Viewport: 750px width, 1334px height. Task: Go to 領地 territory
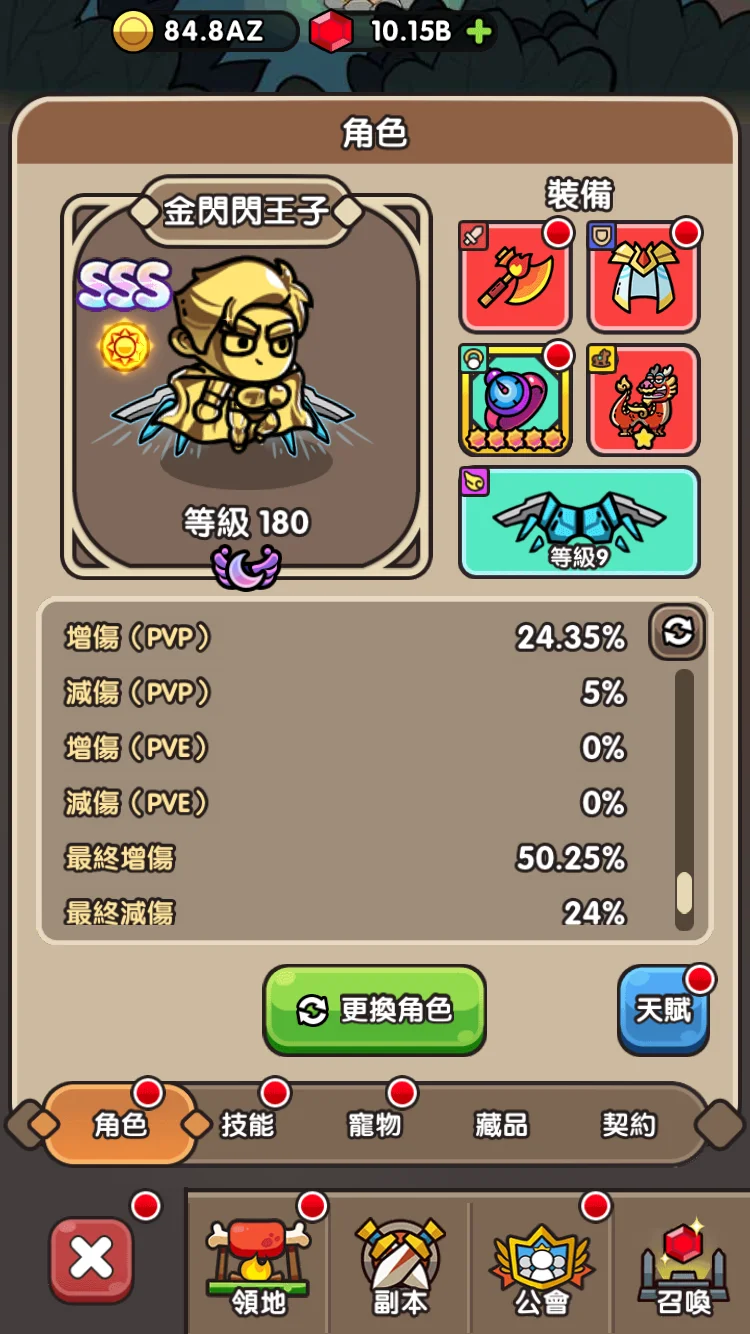tap(259, 1265)
